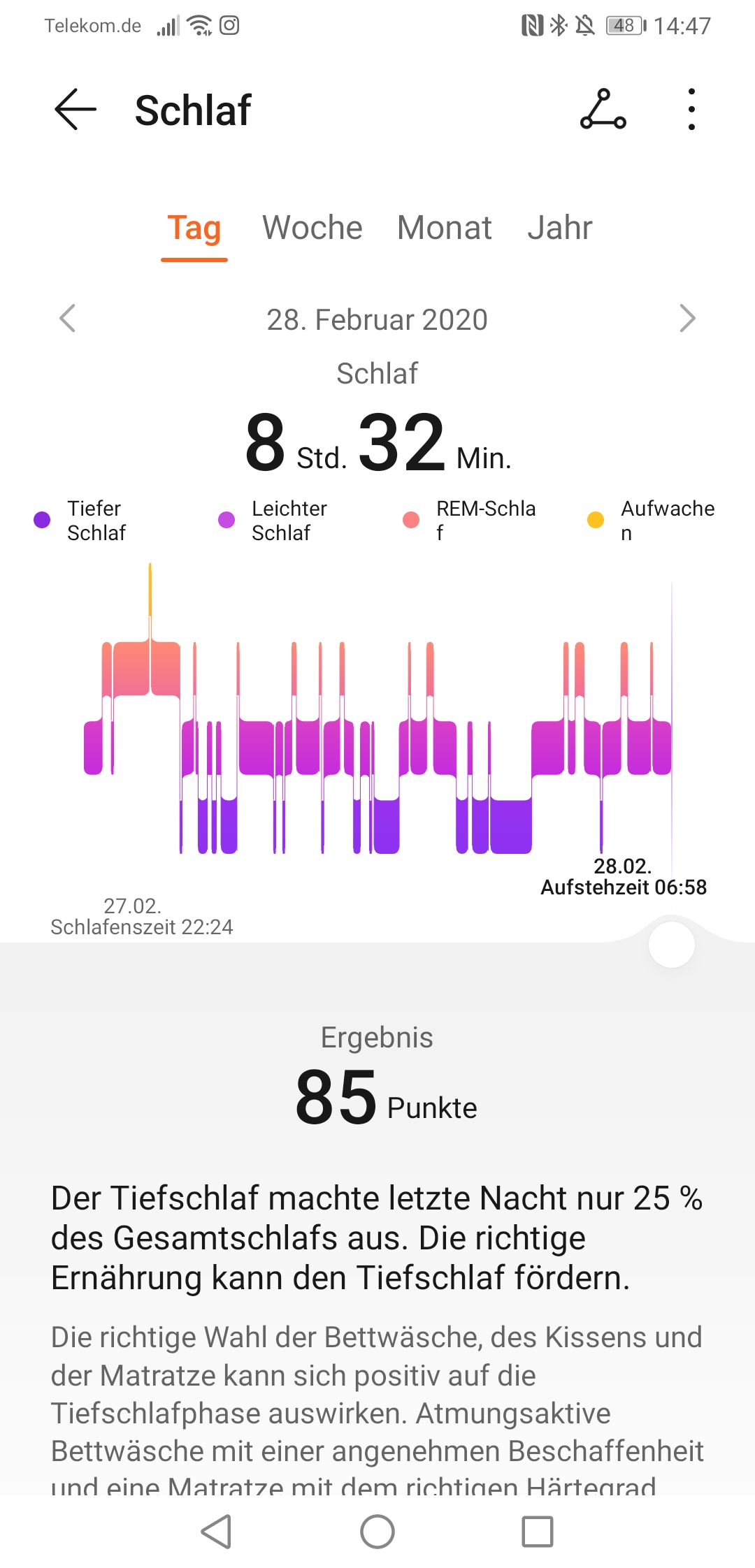Viewport: 755px width, 1568px height.
Task: Select the Tag tab
Action: coord(194,228)
